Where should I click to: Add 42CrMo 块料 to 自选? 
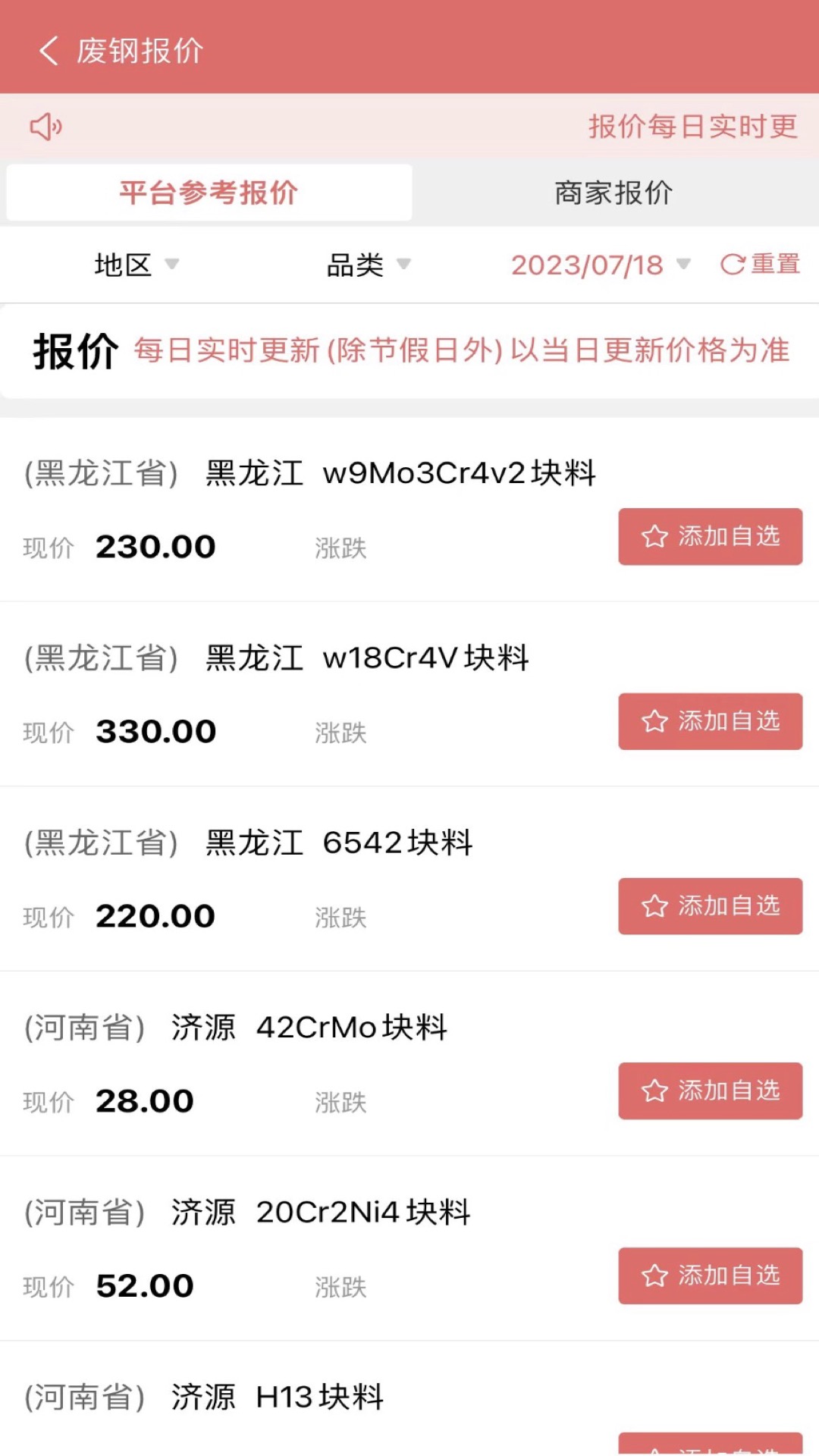point(710,1091)
